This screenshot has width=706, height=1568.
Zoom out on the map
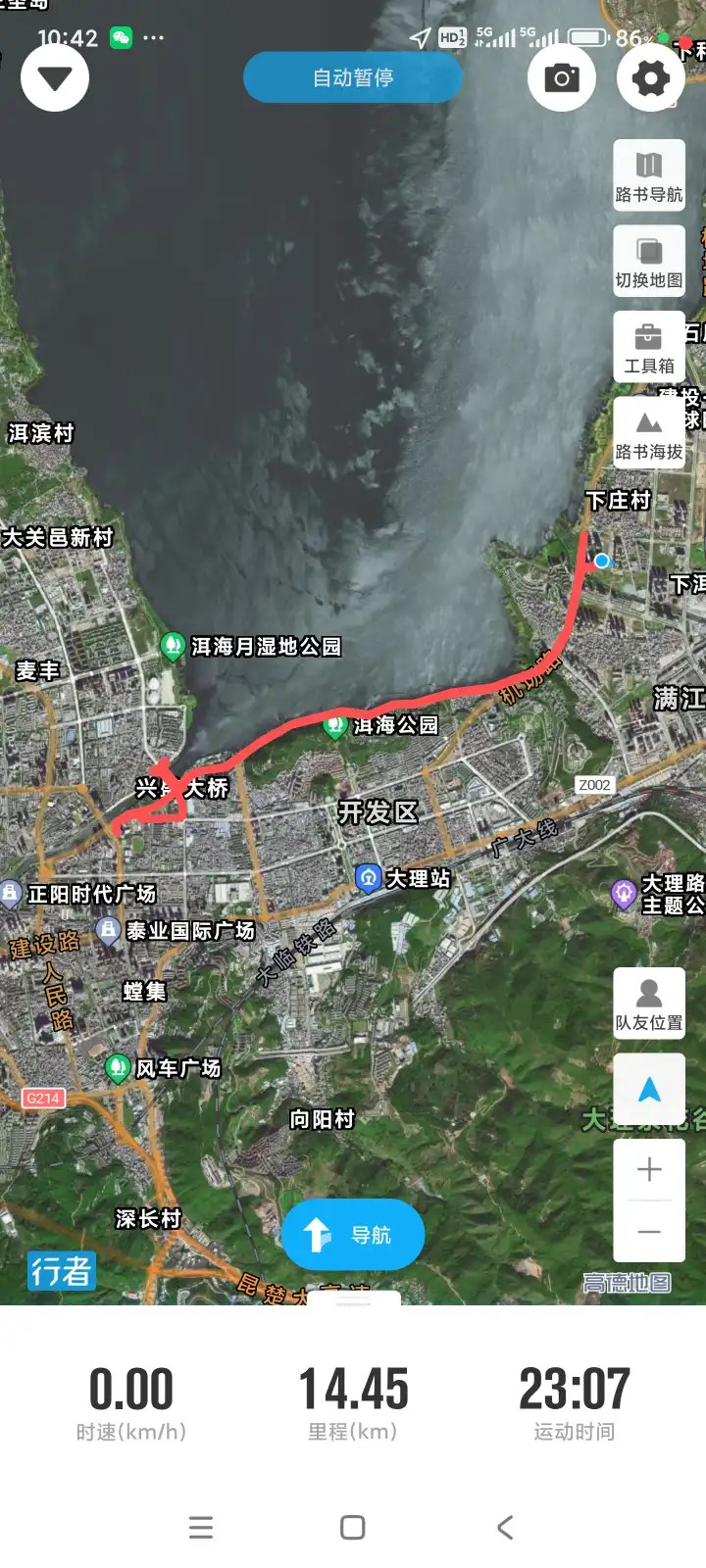pyautogui.click(x=649, y=1232)
